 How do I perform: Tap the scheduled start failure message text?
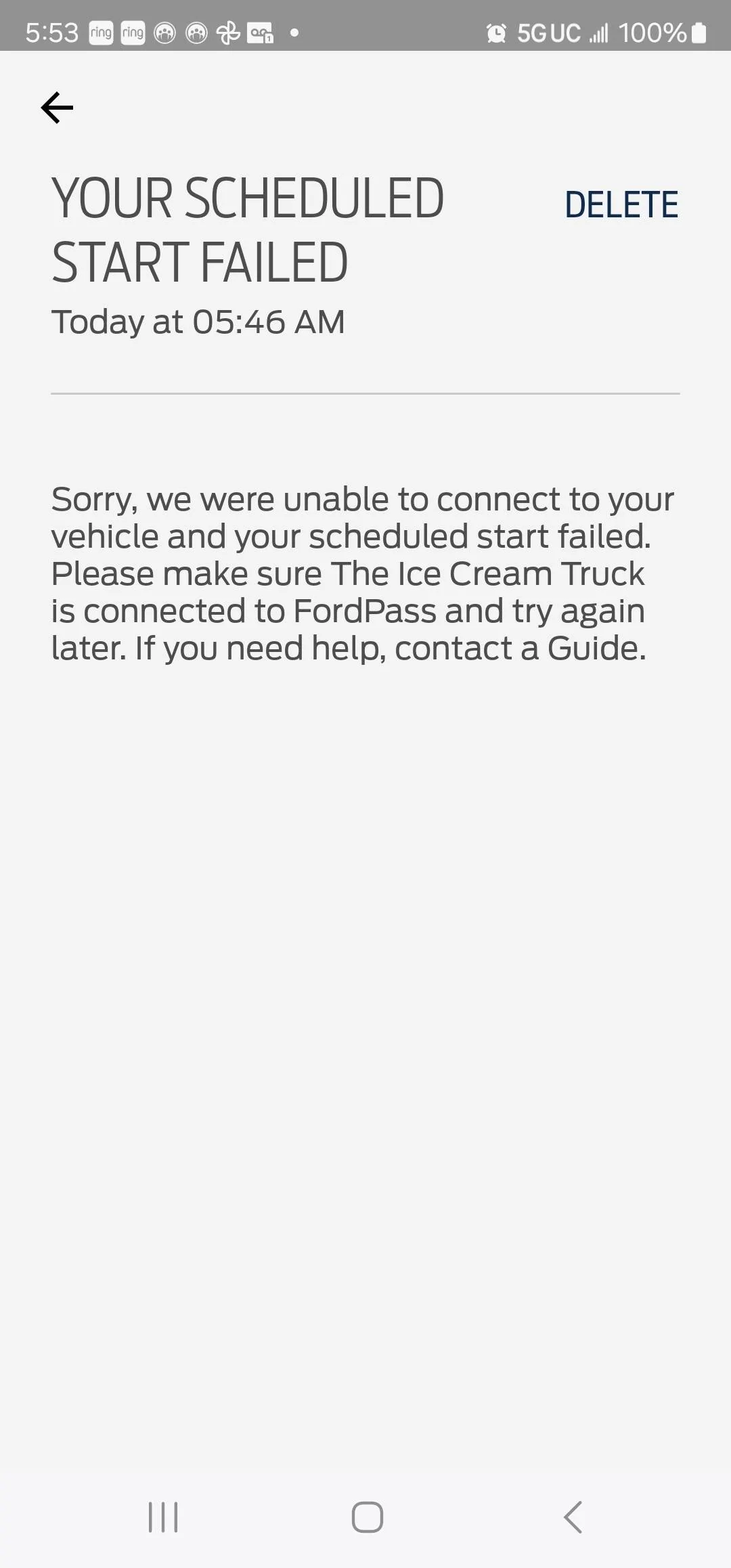click(x=362, y=572)
